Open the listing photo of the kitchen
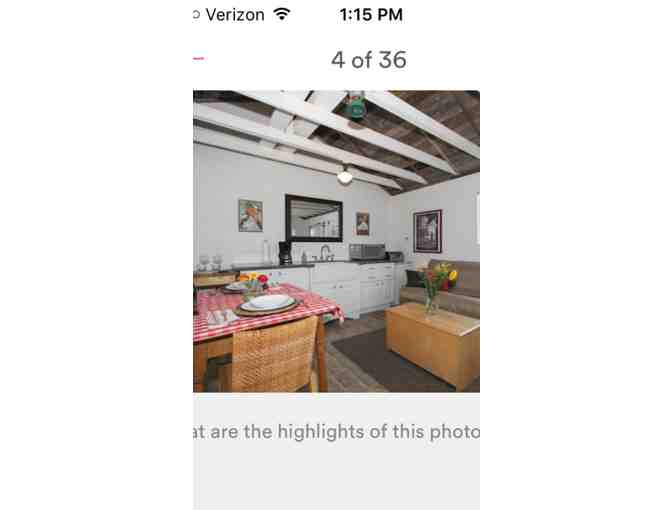672x510 pixels. click(x=336, y=241)
